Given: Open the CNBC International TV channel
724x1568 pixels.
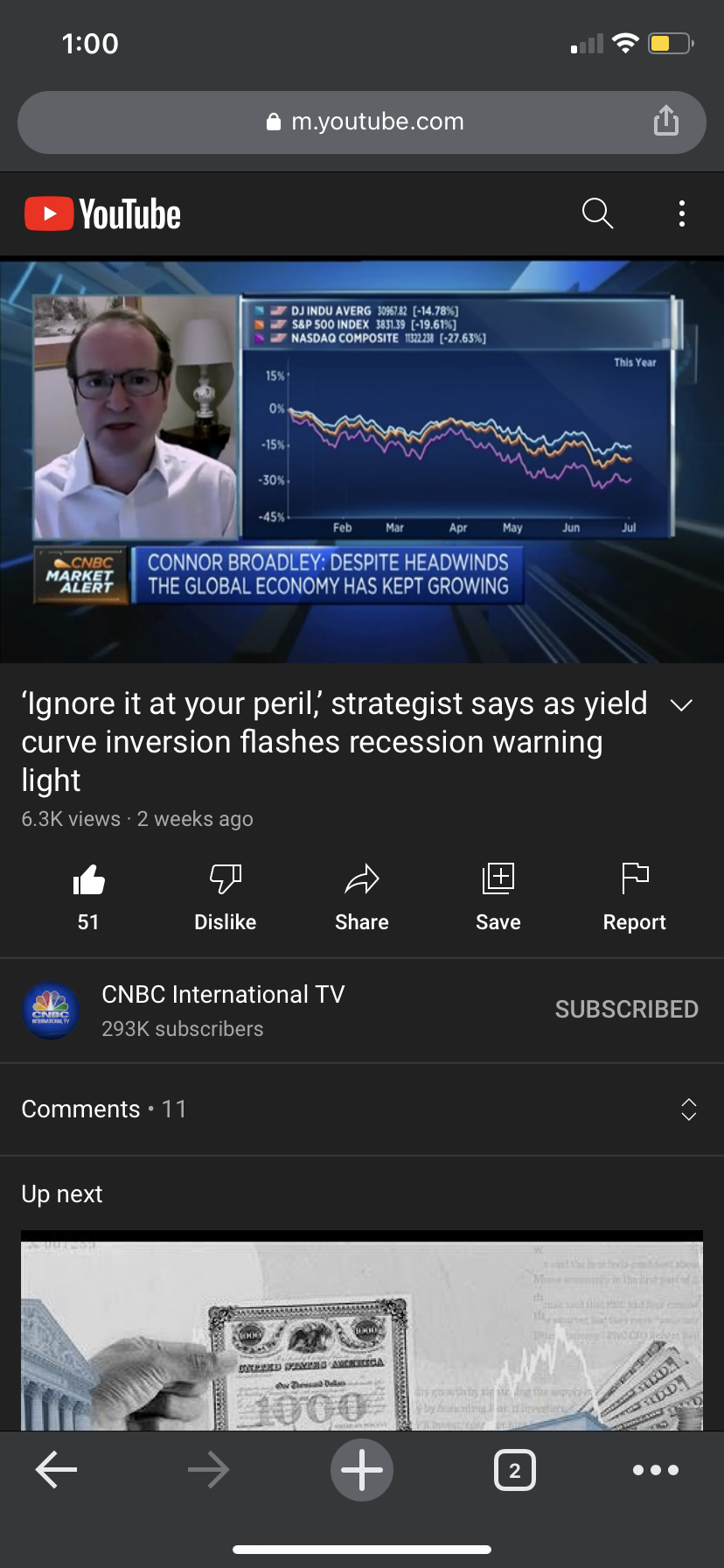Looking at the screenshot, I should (x=223, y=1010).
